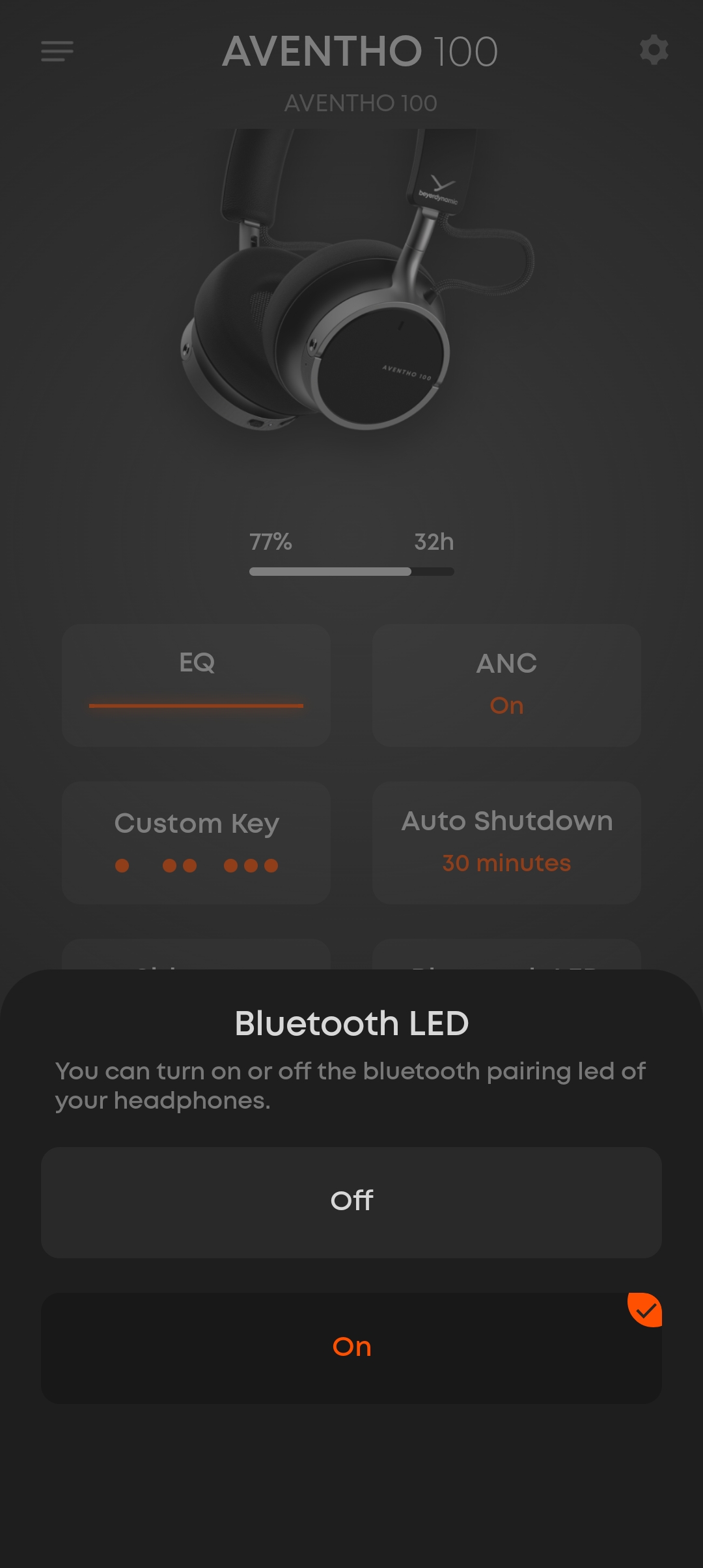Open the Auto Shutdown duration selector
This screenshot has height=1568, width=703.
click(506, 842)
